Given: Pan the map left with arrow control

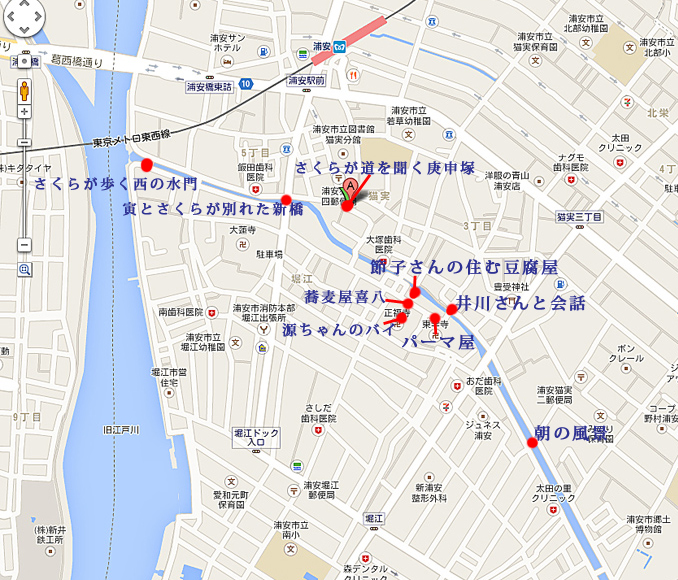Looking at the screenshot, I should click(x=9, y=15).
